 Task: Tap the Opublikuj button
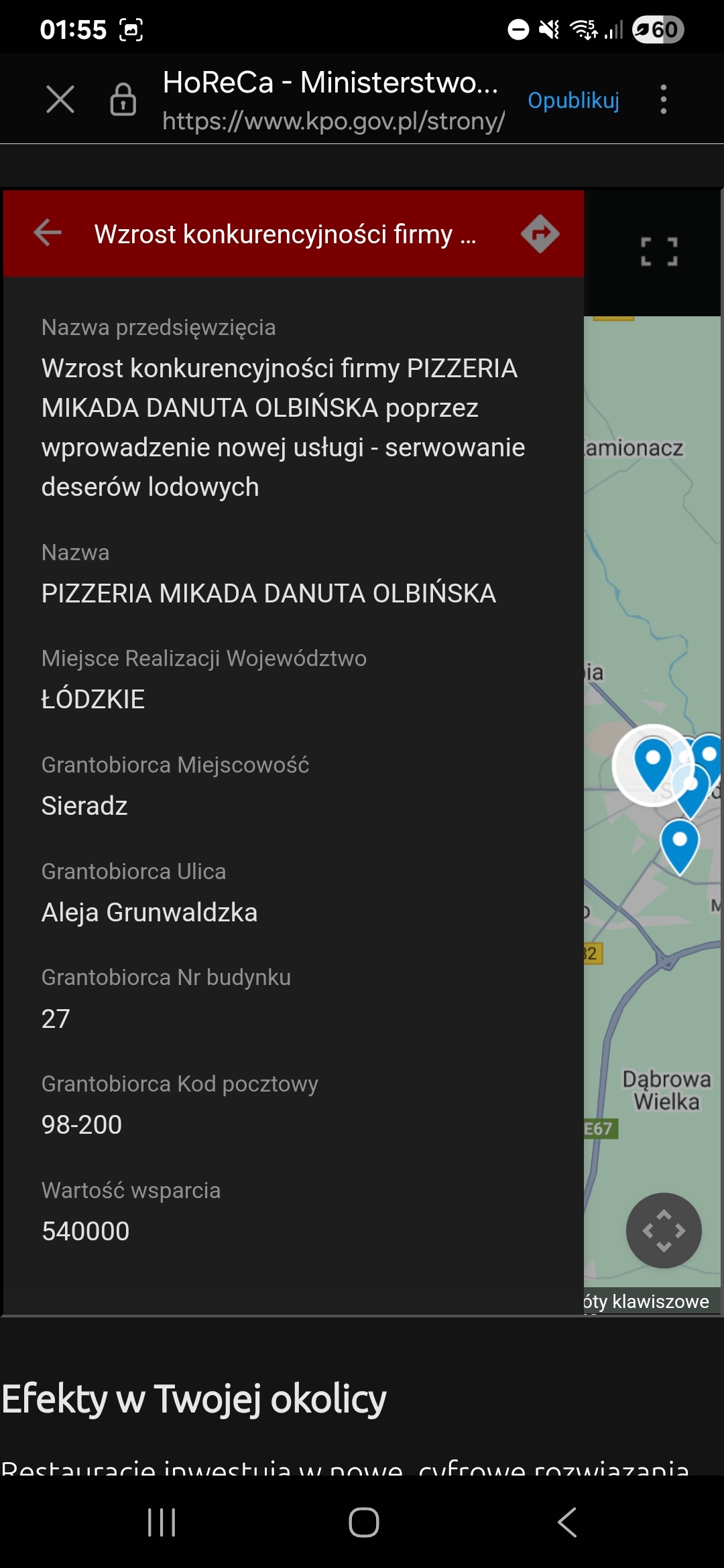pos(573,100)
